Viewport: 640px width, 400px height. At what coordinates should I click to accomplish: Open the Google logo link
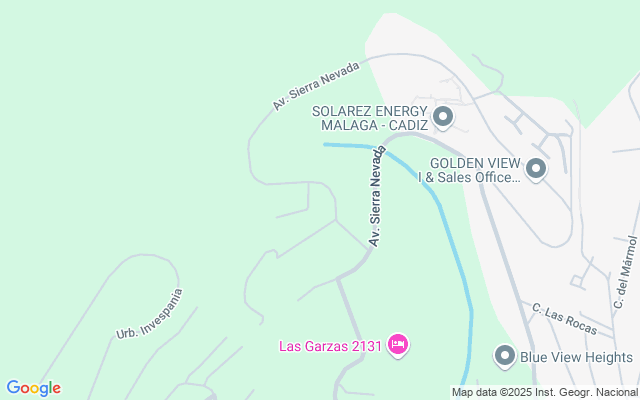[x=33, y=388]
